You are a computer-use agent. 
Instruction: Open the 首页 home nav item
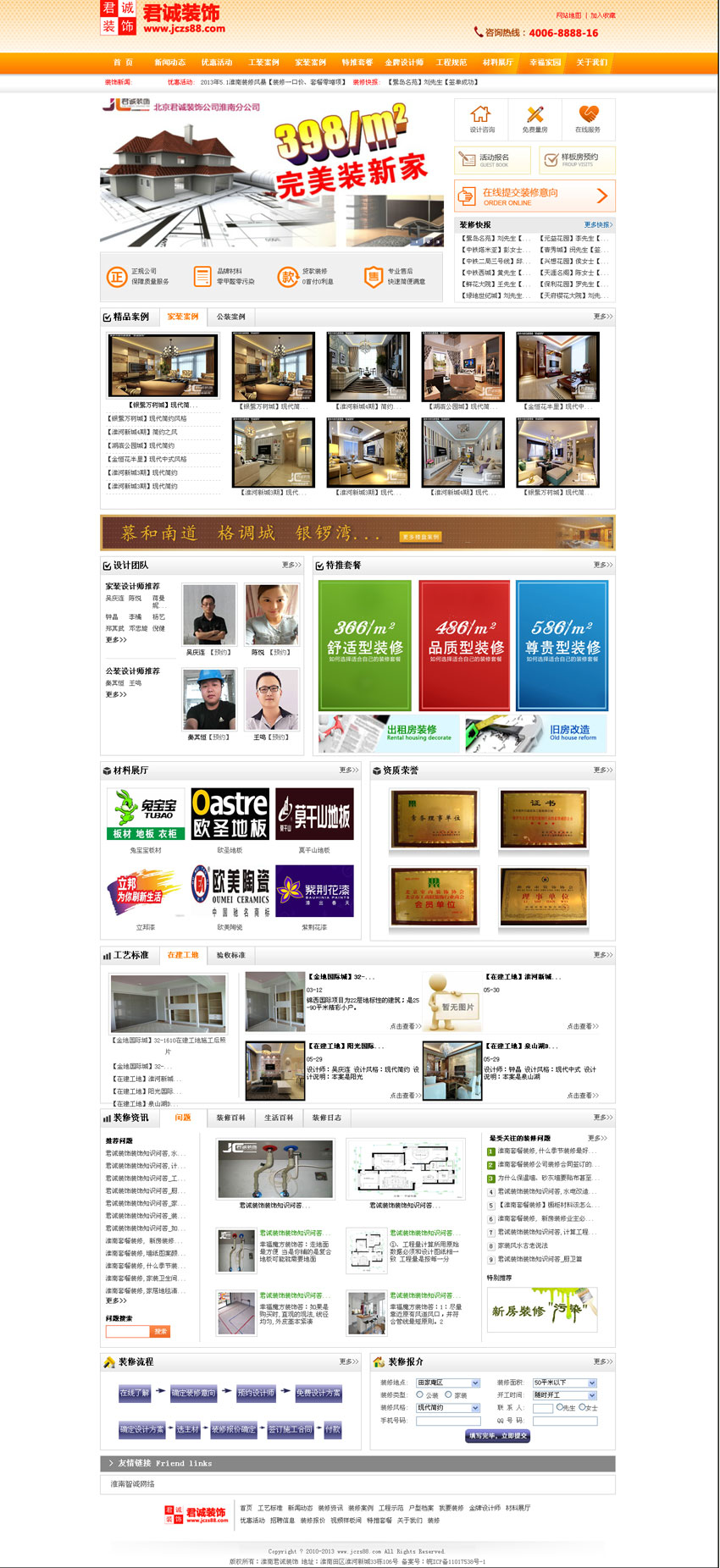tap(123, 63)
